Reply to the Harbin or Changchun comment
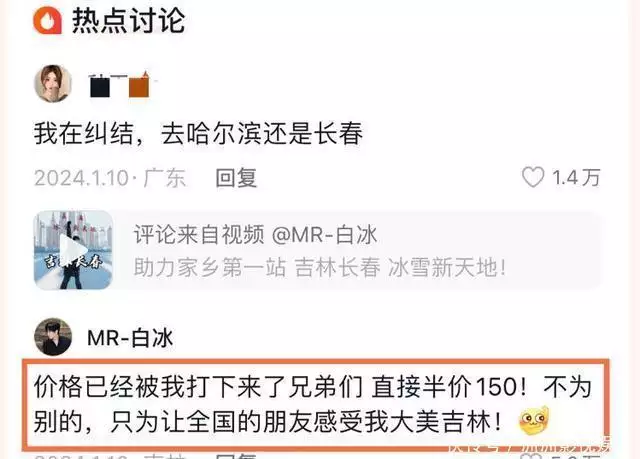Viewport: 640px width, 459px height. pos(237,178)
